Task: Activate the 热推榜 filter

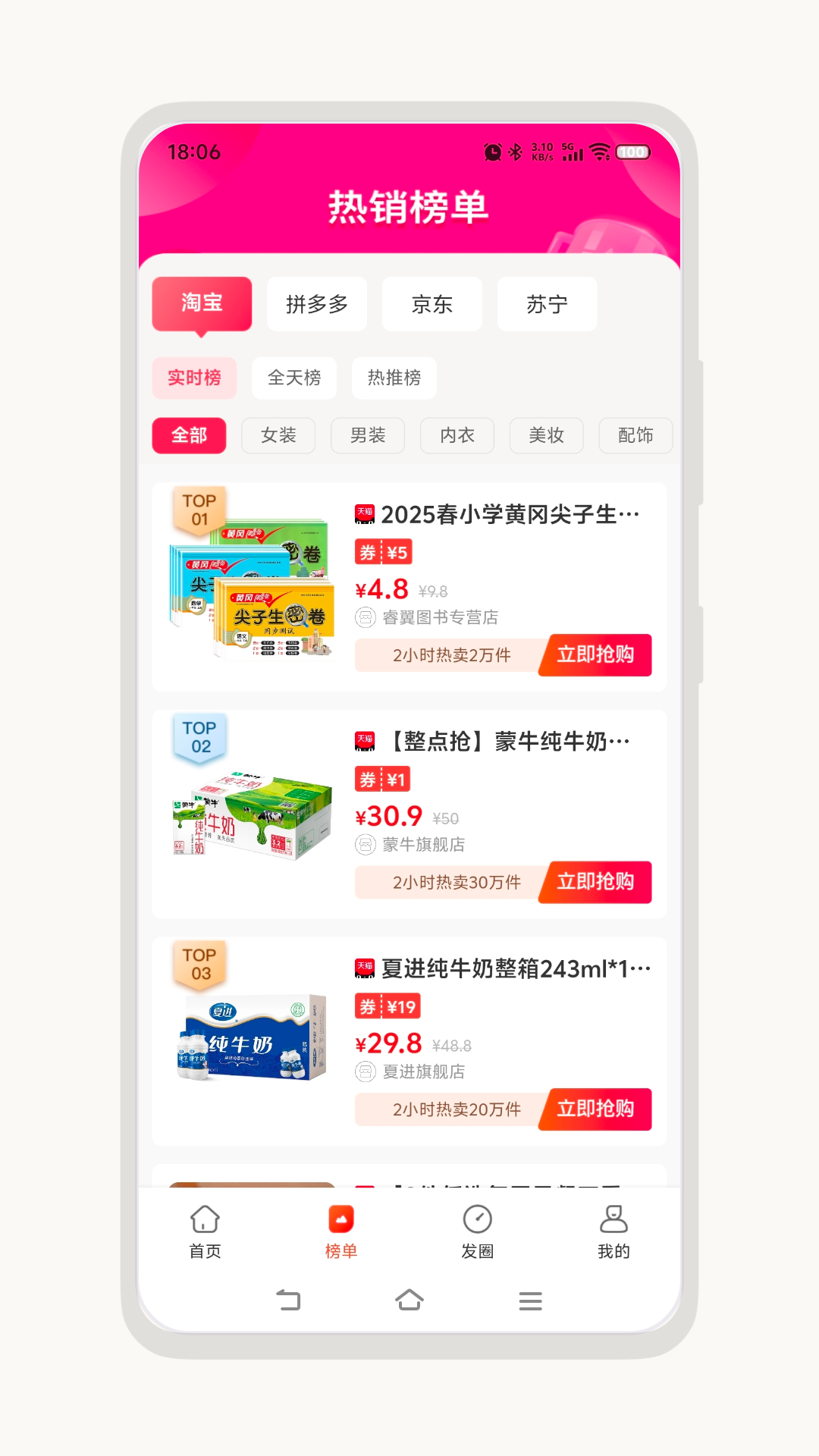Action: (x=394, y=377)
